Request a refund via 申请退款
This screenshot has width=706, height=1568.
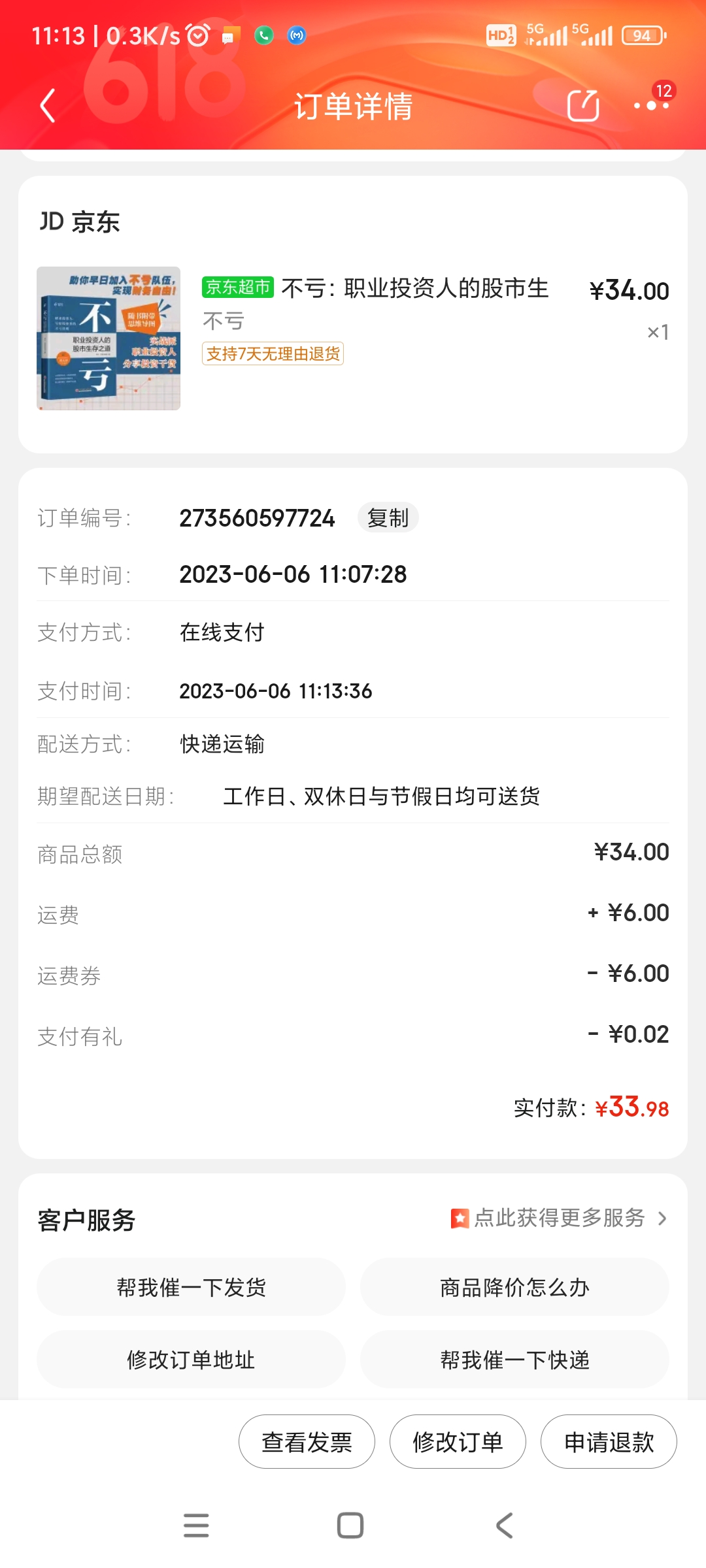pyautogui.click(x=609, y=1442)
